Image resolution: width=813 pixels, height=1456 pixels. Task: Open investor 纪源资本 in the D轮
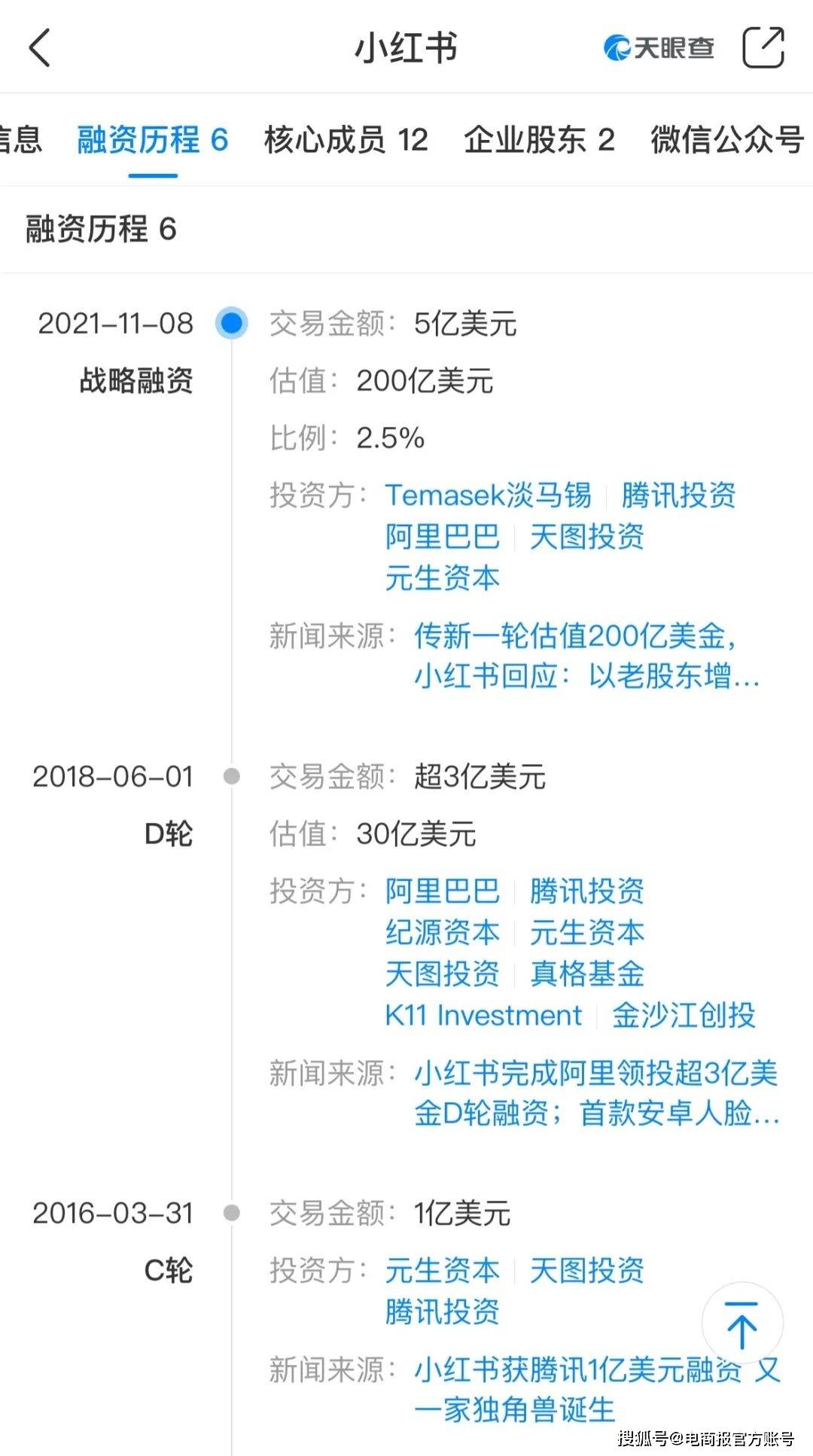coord(443,932)
